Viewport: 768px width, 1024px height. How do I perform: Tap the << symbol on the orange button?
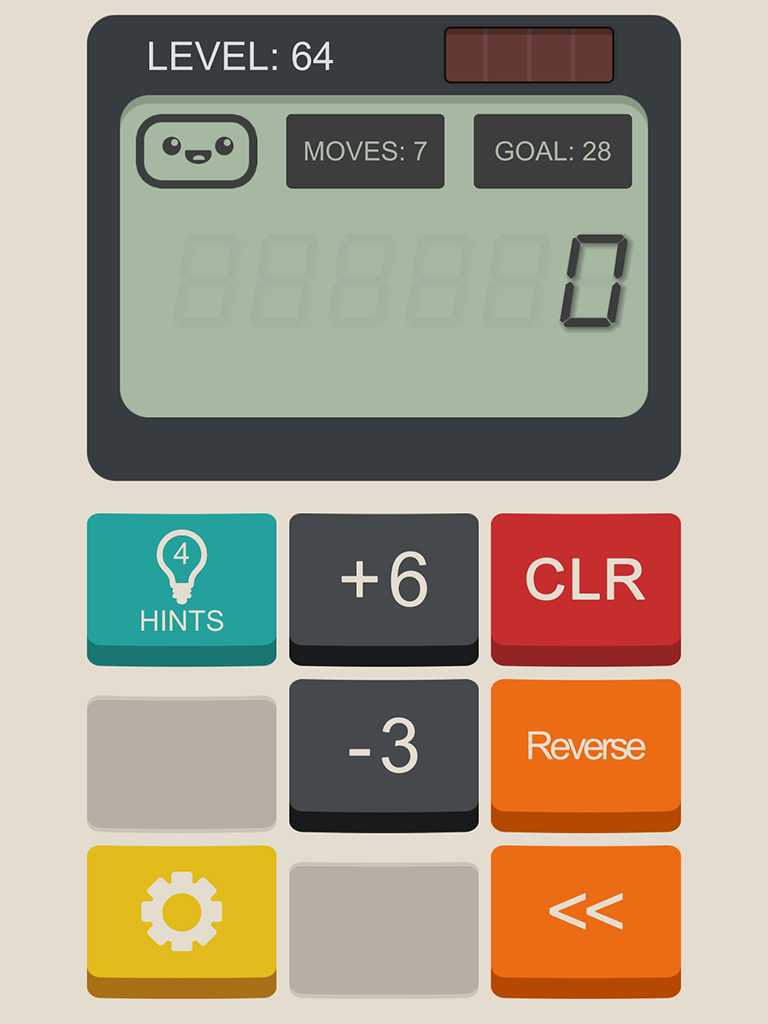tap(585, 912)
